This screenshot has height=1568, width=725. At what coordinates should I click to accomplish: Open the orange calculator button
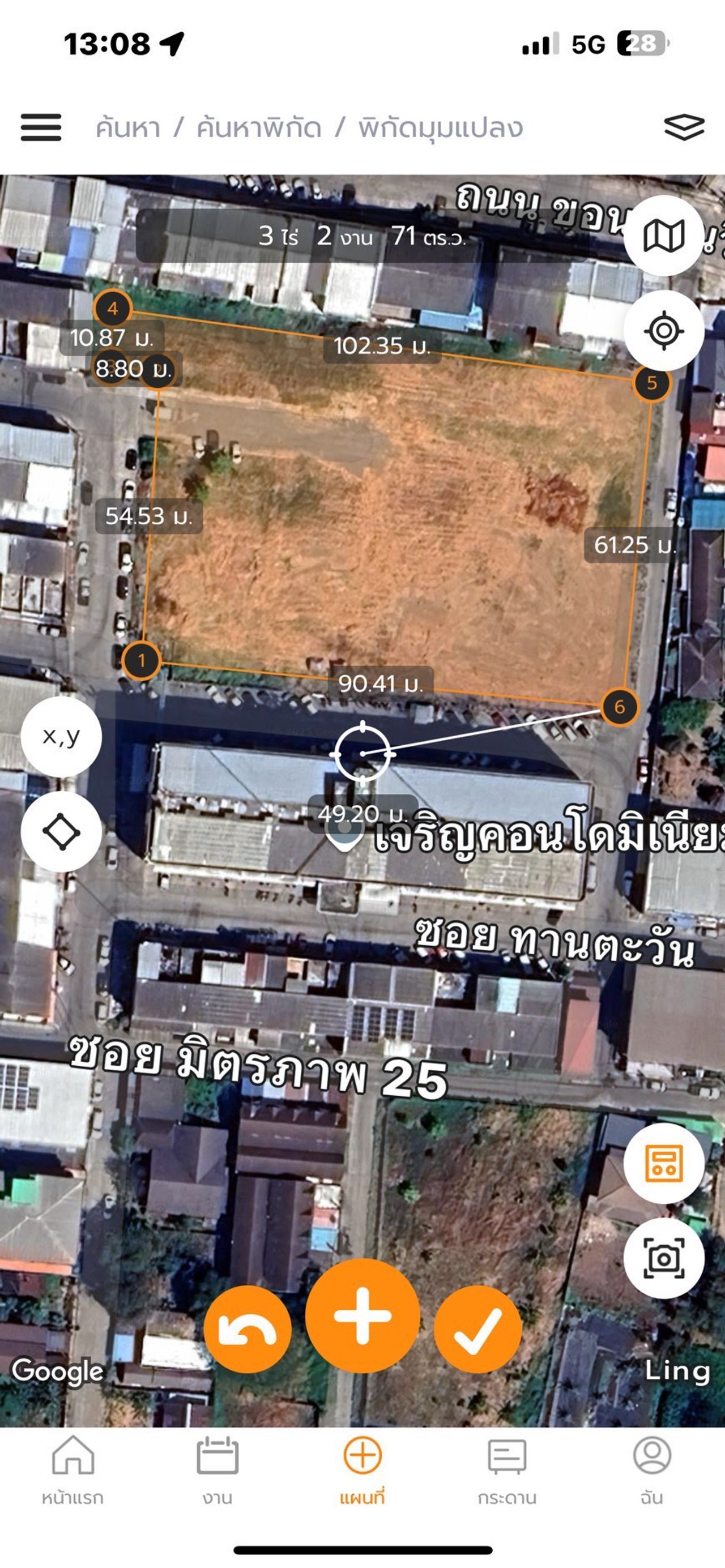(663, 1163)
